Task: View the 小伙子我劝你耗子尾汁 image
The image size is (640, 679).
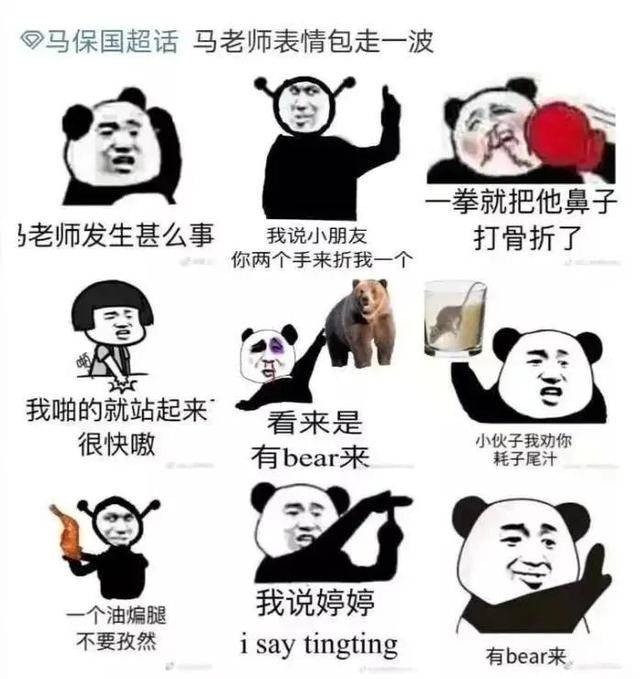Action: [x=528, y=372]
